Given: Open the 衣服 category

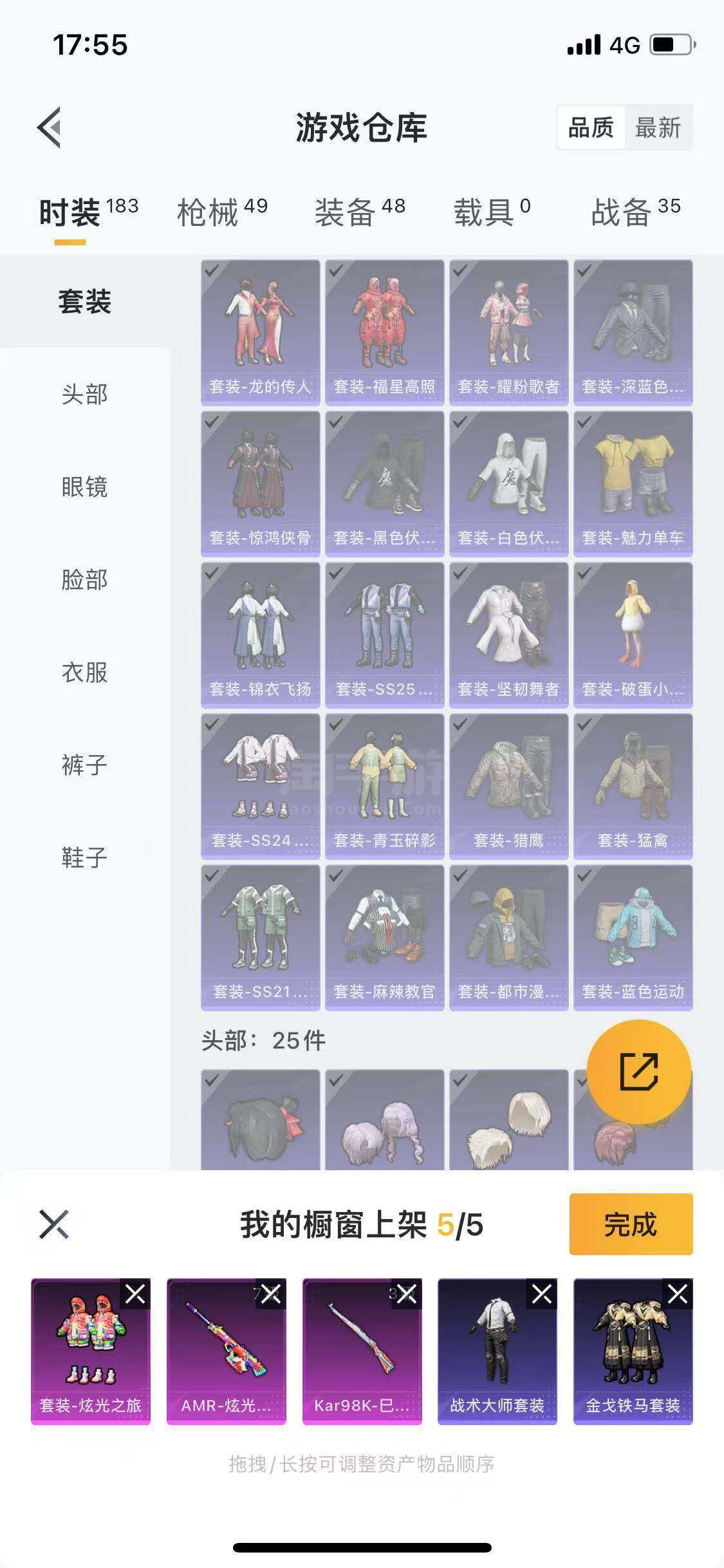Looking at the screenshot, I should click(x=84, y=672).
